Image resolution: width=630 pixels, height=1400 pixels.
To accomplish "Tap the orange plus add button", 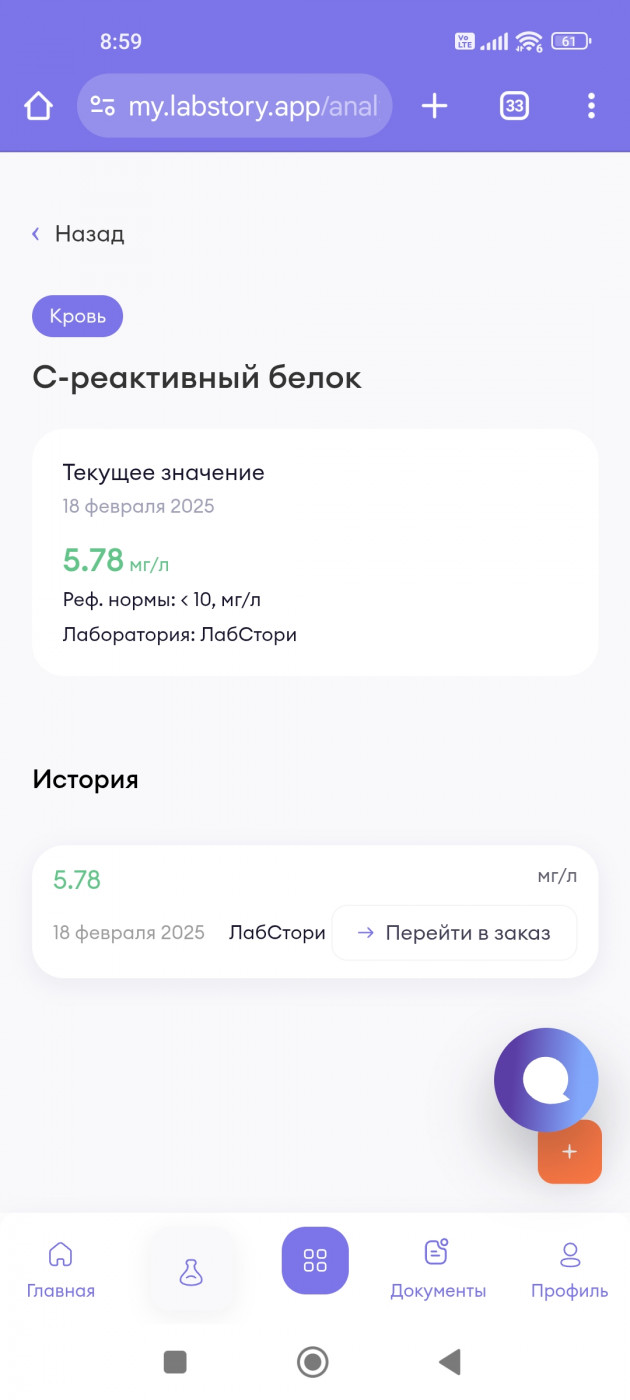I will [x=570, y=1152].
